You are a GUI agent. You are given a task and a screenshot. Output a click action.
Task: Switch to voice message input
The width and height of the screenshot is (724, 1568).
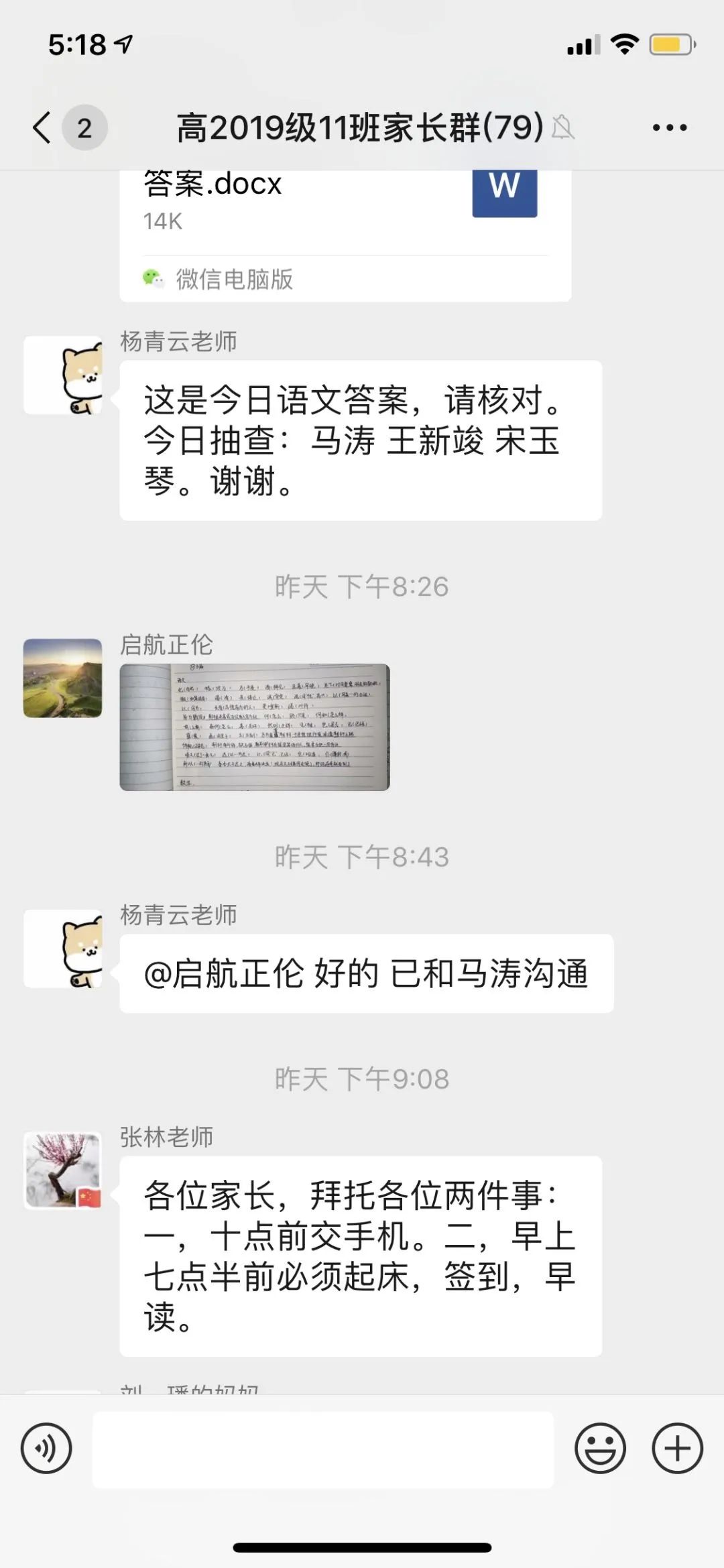tap(46, 1448)
